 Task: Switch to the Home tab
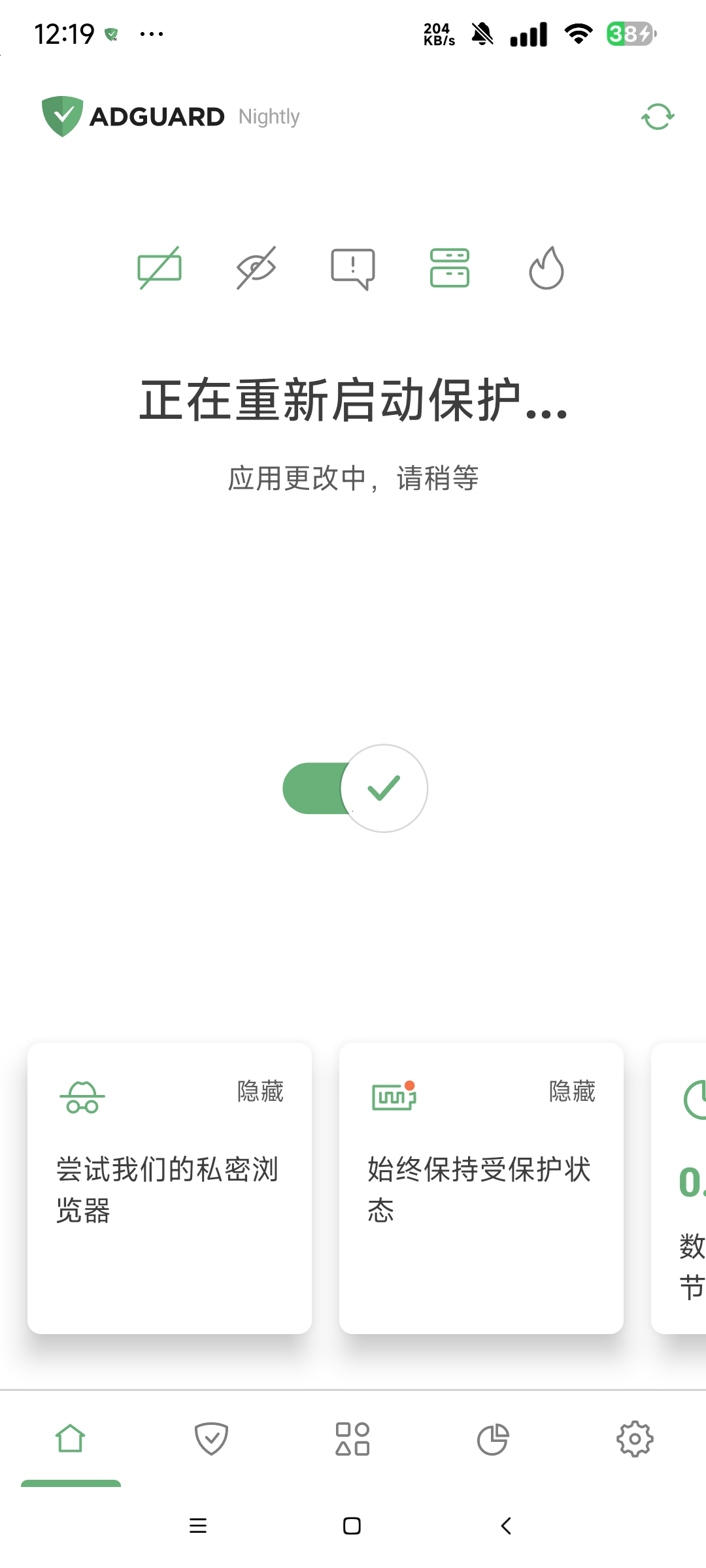tap(71, 1439)
